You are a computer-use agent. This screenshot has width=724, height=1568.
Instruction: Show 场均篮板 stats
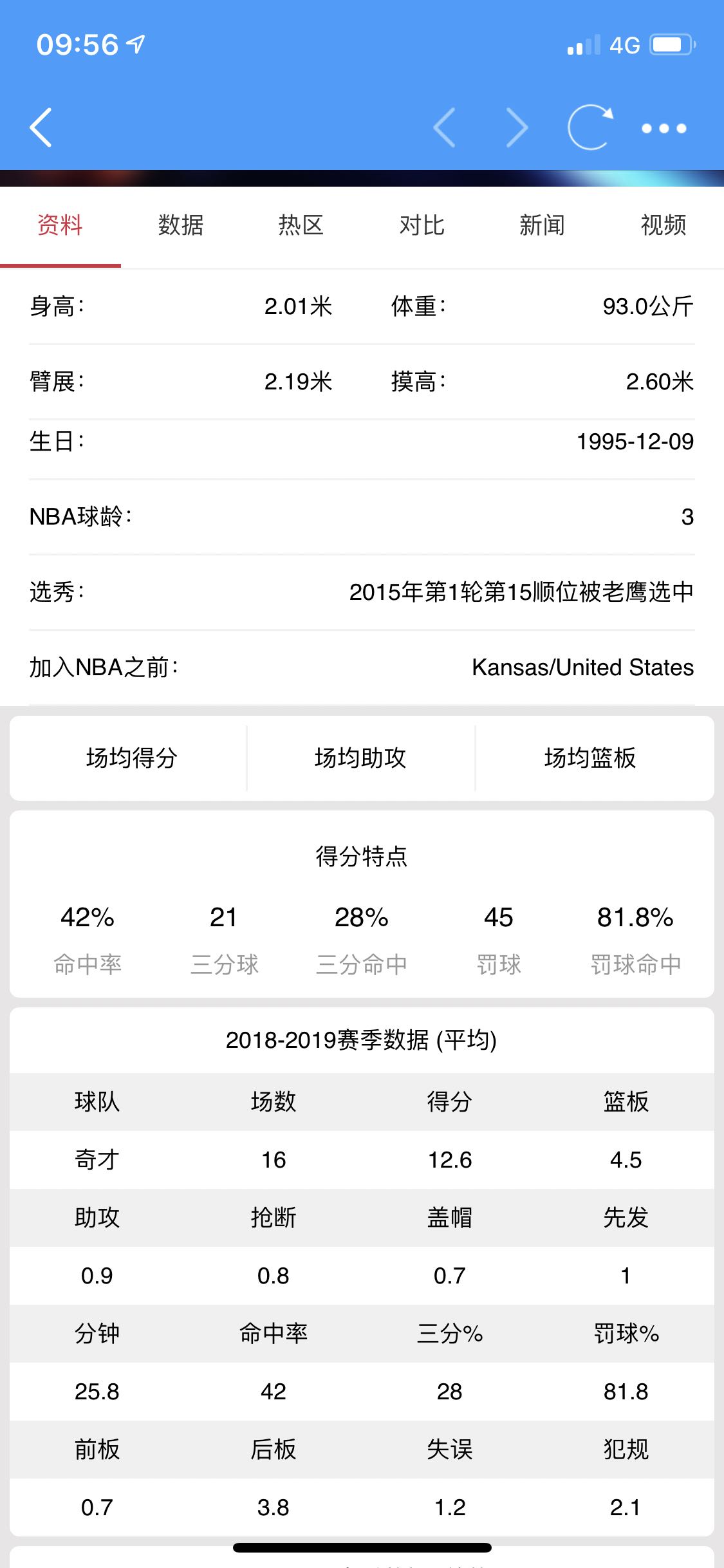(x=590, y=758)
